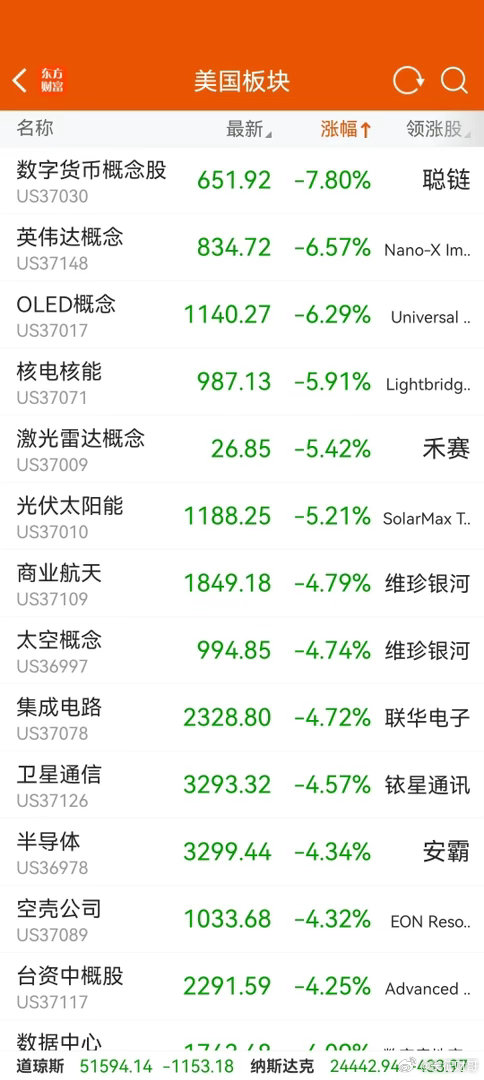This screenshot has height=1080, width=484.
Task: Sort by 最新 column header
Action: point(249,129)
